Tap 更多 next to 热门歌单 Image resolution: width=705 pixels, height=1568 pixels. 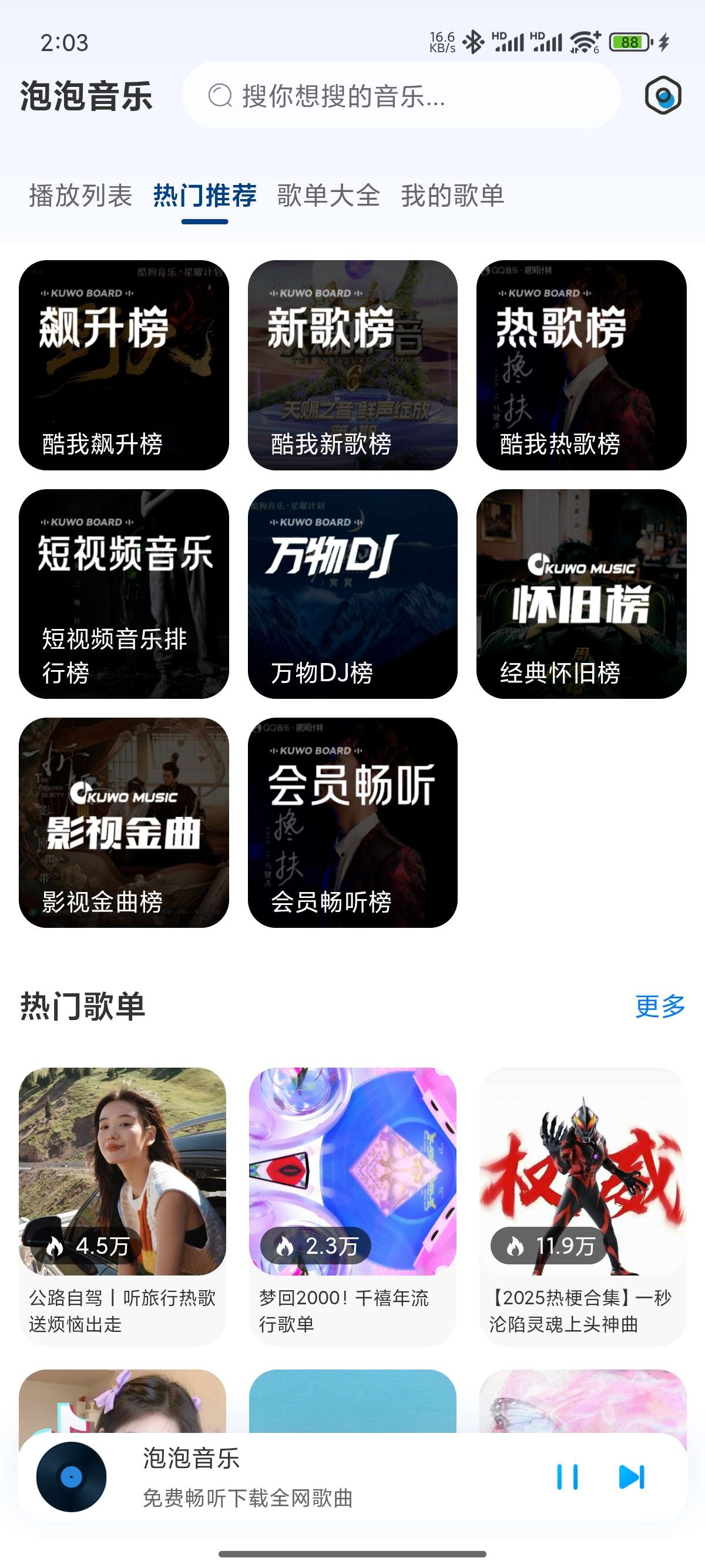pyautogui.click(x=660, y=1006)
